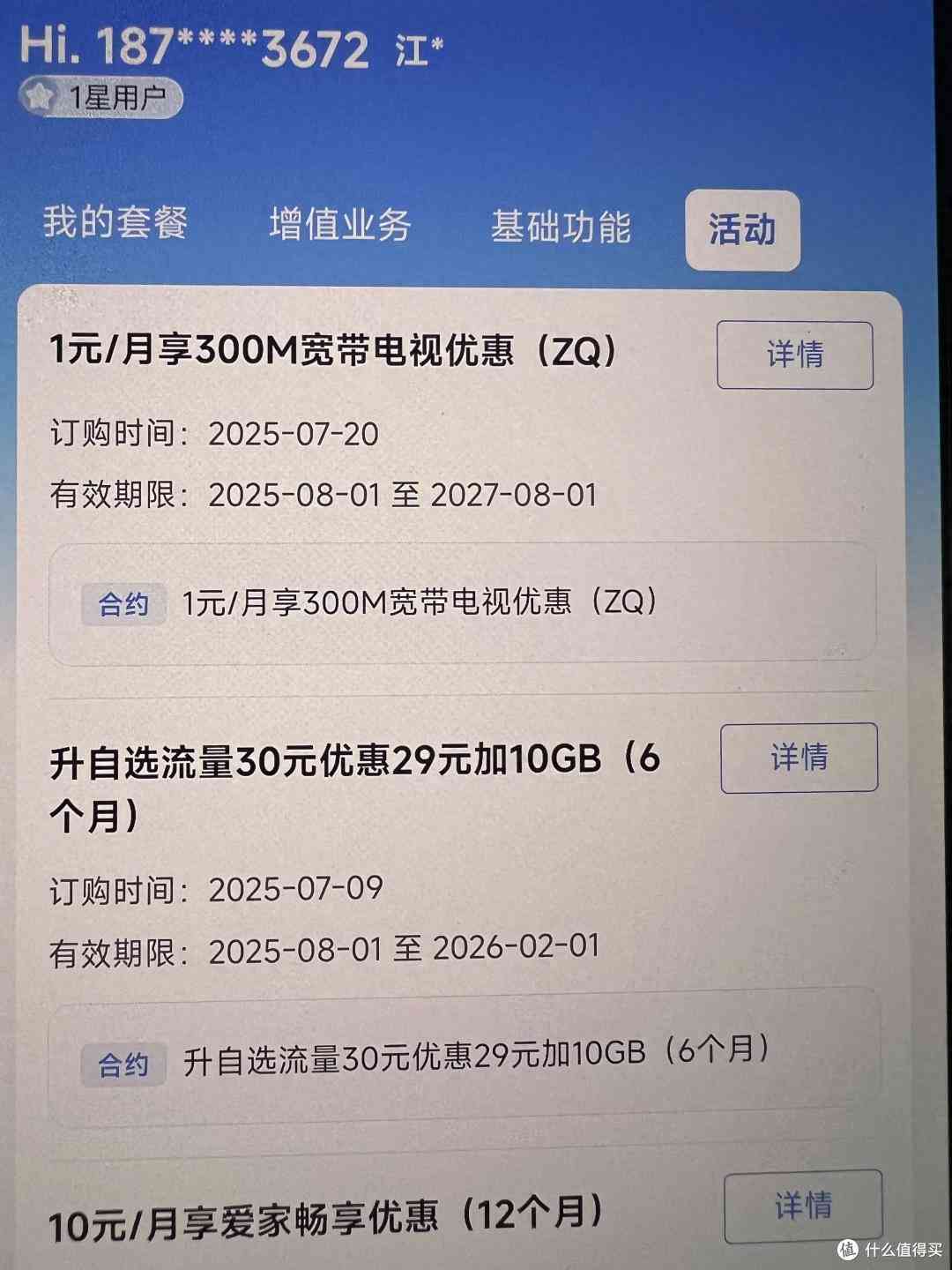Open 详情 for the 升自选流量30元优惠29元 activity
The width and height of the screenshot is (952, 1270).
click(x=798, y=758)
